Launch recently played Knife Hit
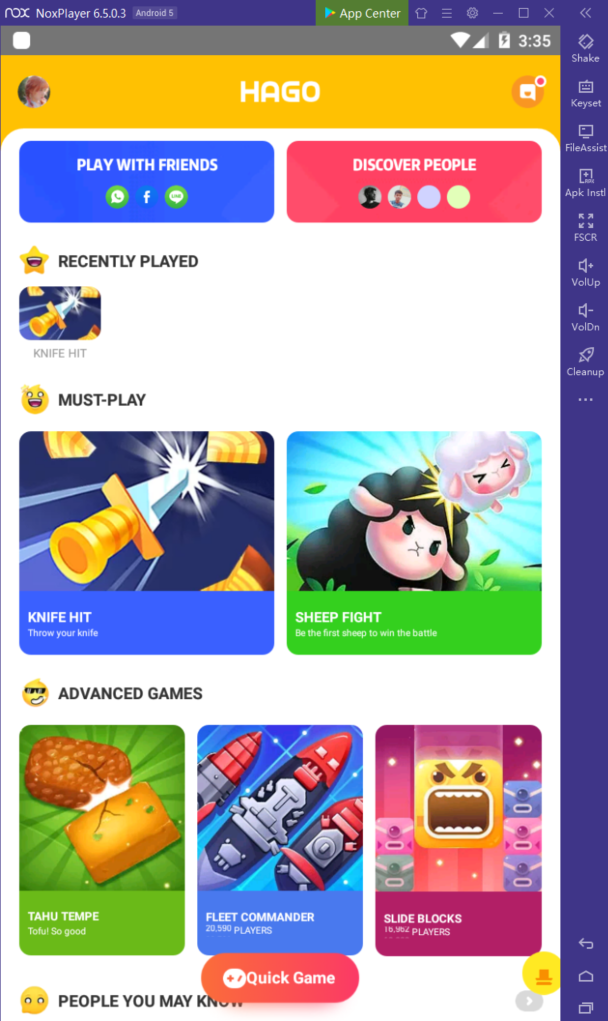Screen dimensions: 608x1021 tap(60, 314)
